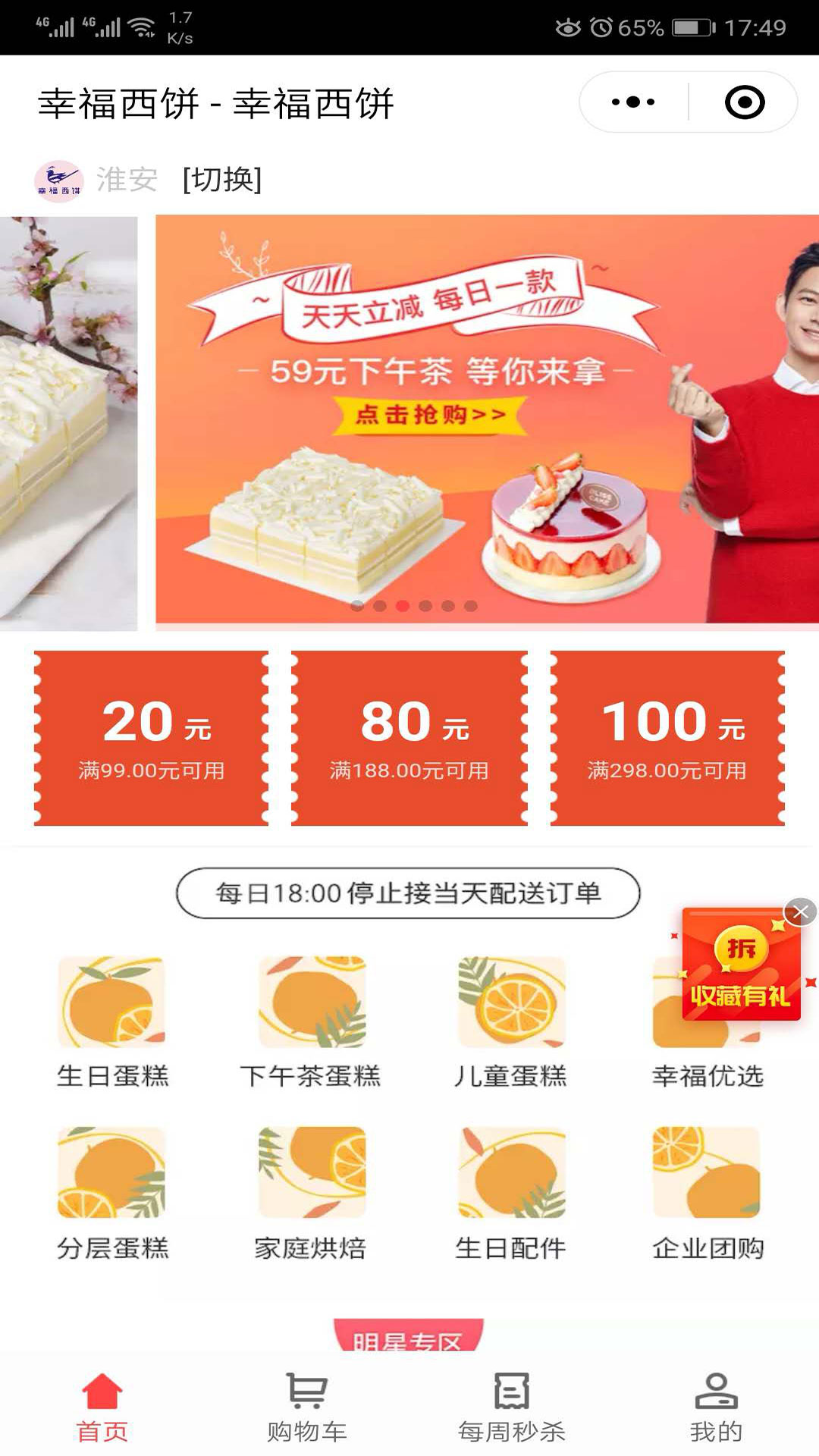Viewport: 819px width, 1456px height.
Task: Open 企业团购 category
Action: coord(707,1192)
